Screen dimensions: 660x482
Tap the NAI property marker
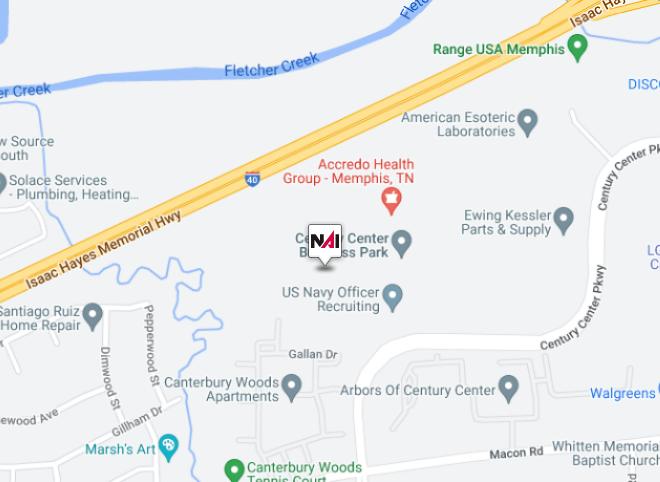tap(325, 241)
